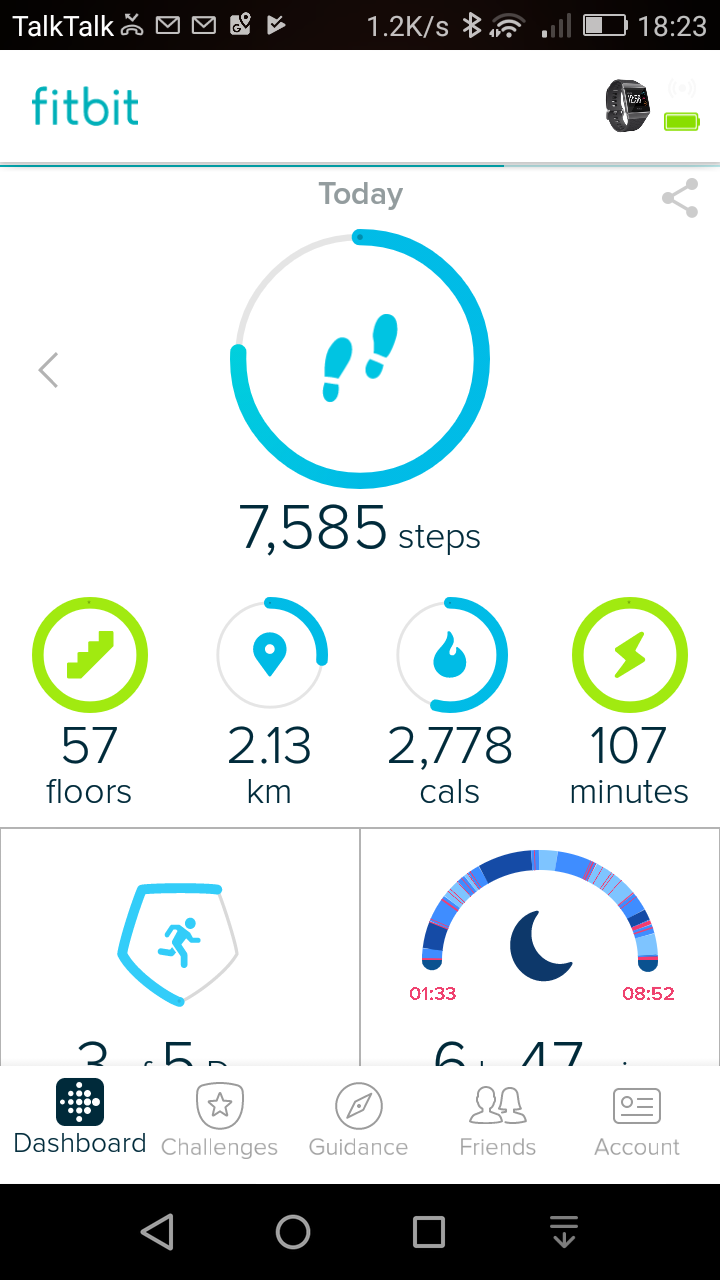The width and height of the screenshot is (720, 1280).
Task: Open the Account tab
Action: 637,1120
